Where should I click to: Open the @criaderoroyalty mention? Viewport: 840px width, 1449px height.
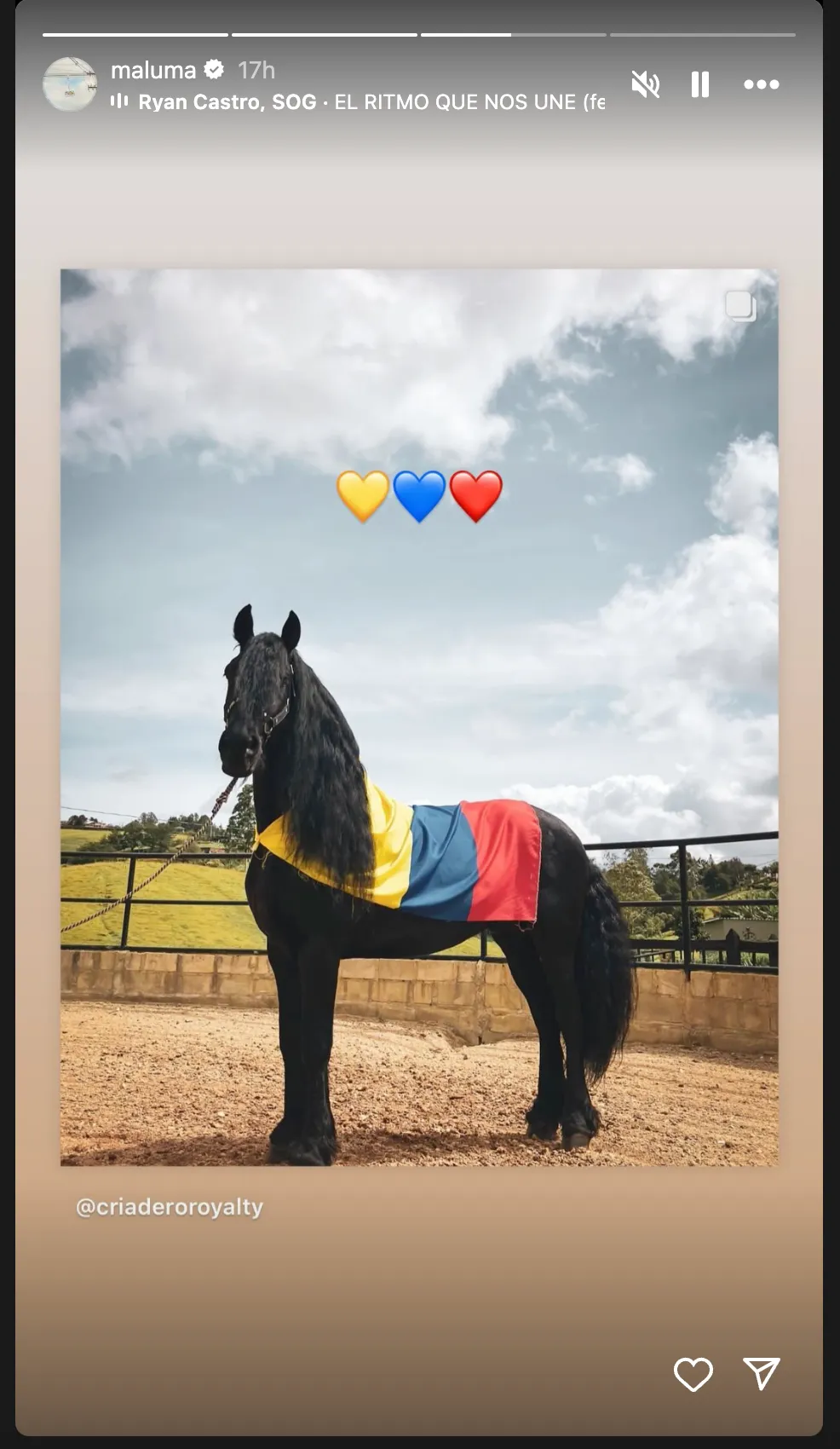tap(170, 1207)
